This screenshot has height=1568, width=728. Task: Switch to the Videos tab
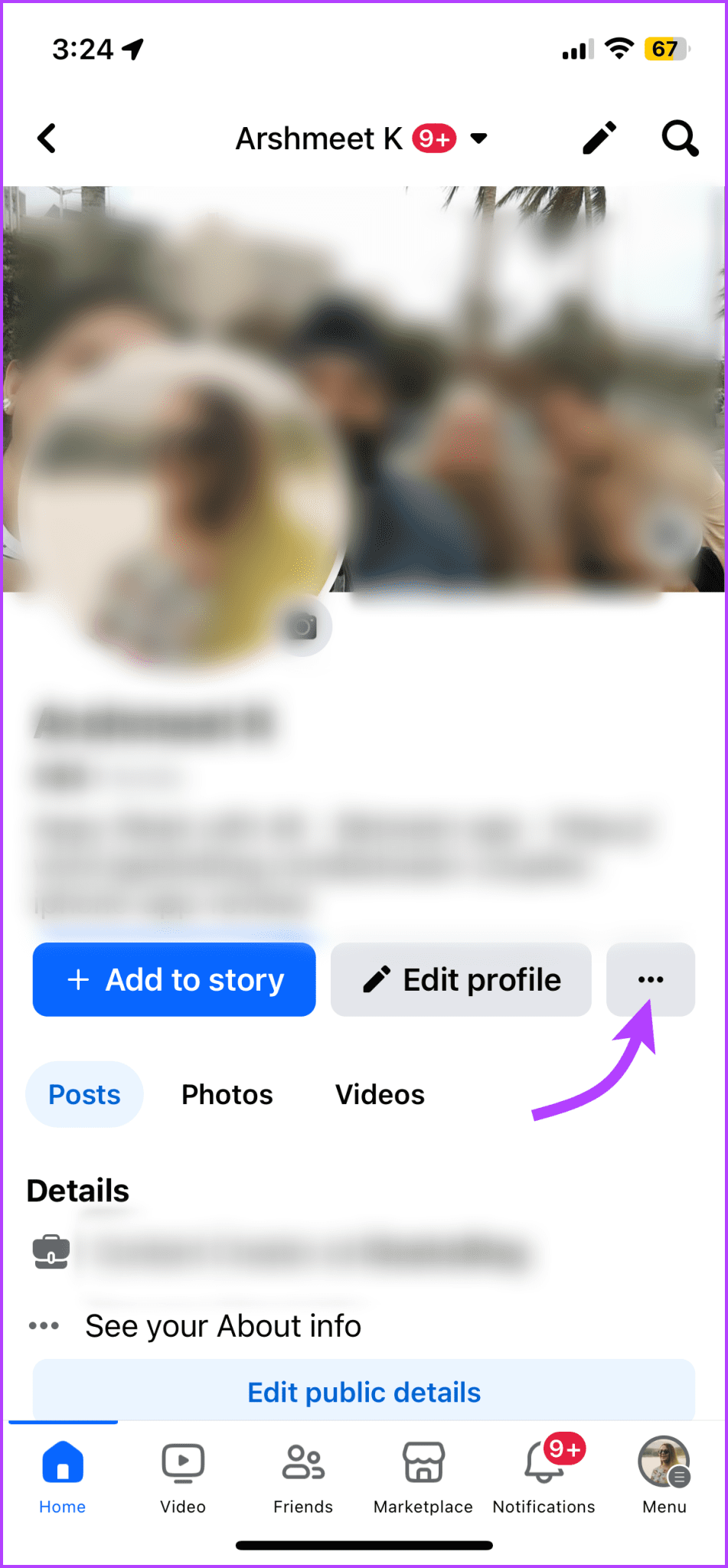[379, 1094]
